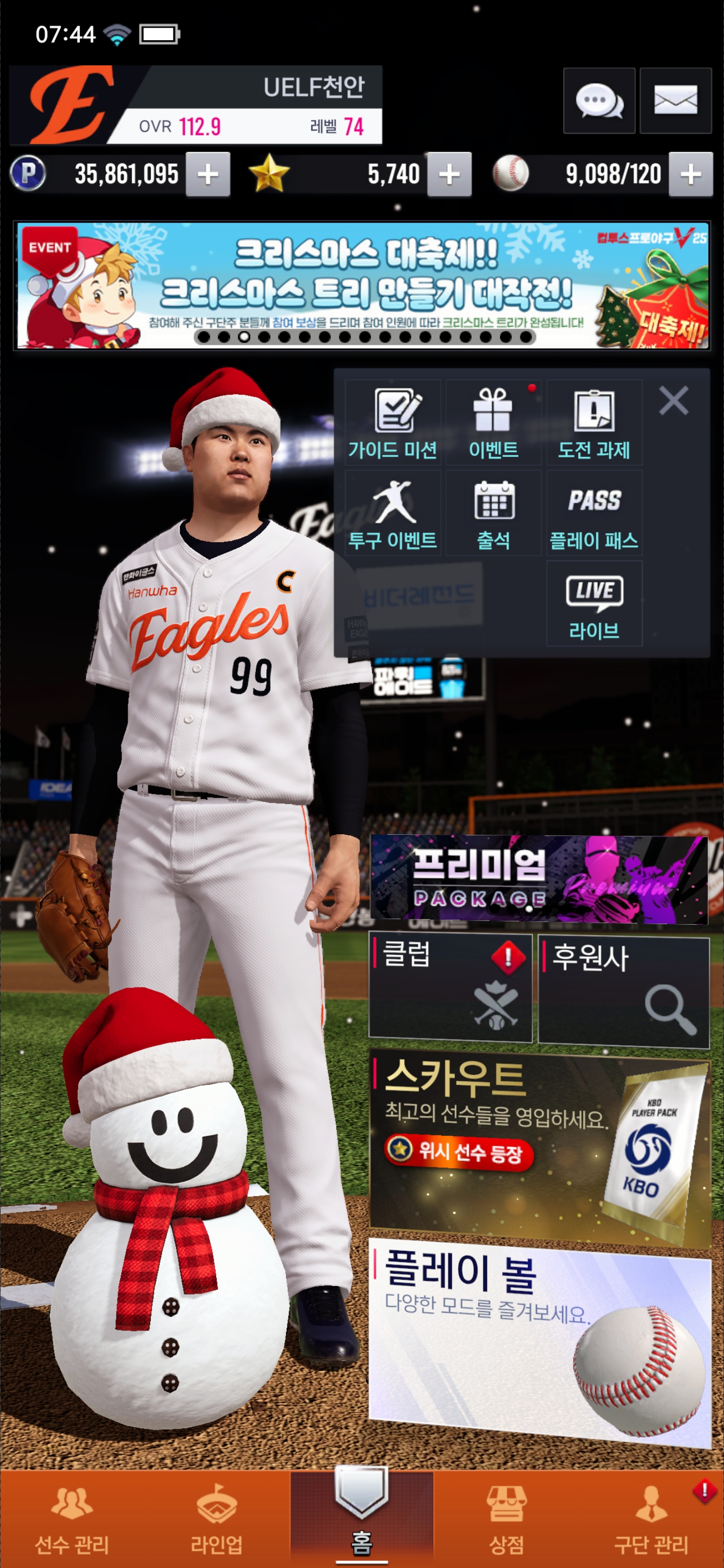Close the quick menu panel
The image size is (724, 1568).
coord(673,401)
